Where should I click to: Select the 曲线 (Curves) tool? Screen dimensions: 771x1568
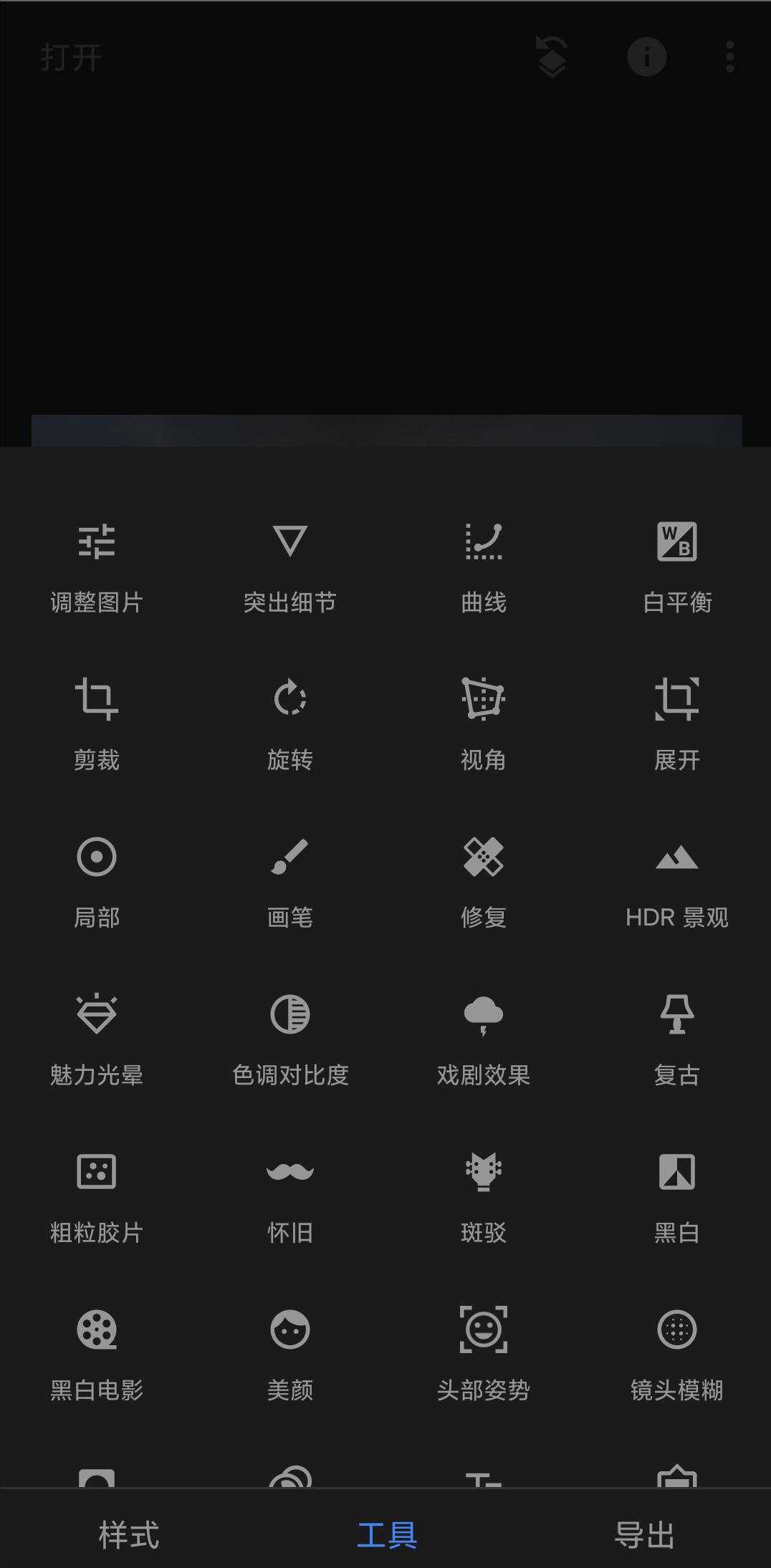point(484,566)
